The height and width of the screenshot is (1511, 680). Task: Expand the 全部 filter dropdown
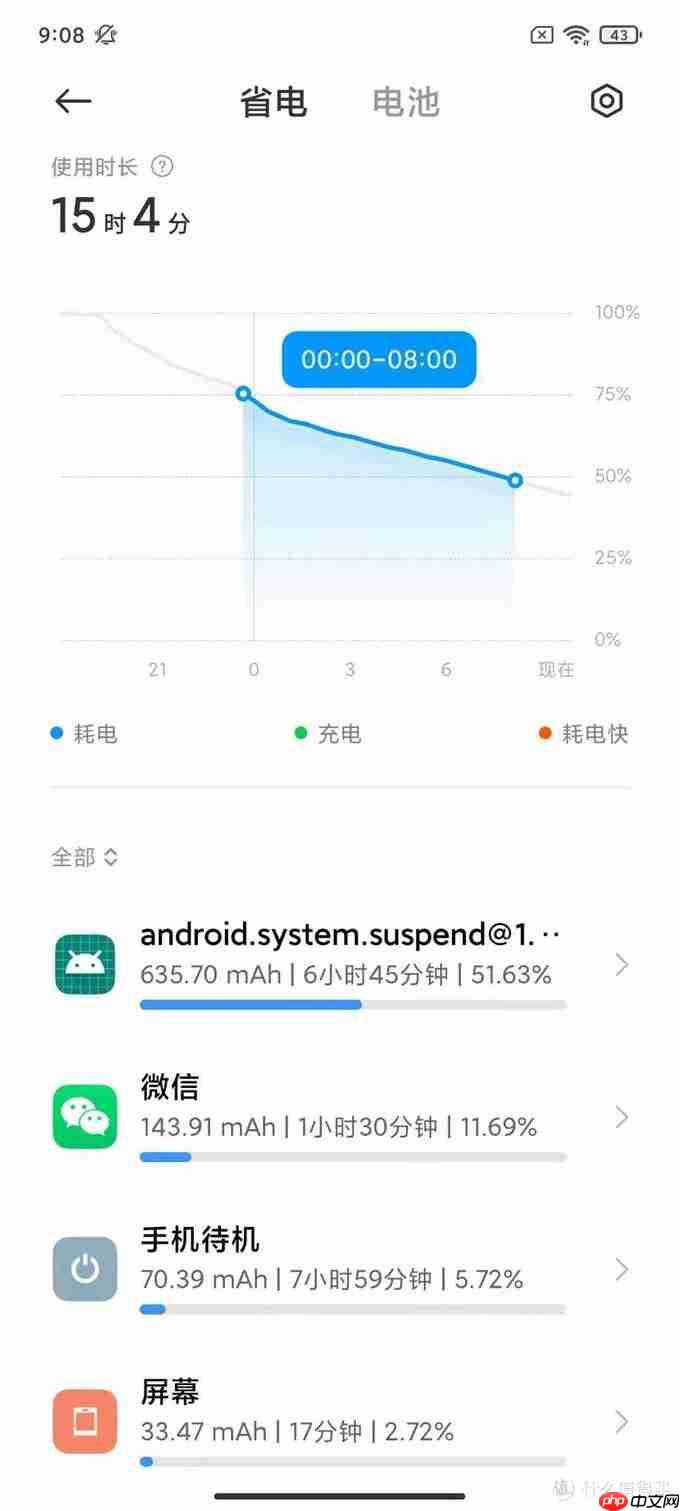tap(85, 857)
